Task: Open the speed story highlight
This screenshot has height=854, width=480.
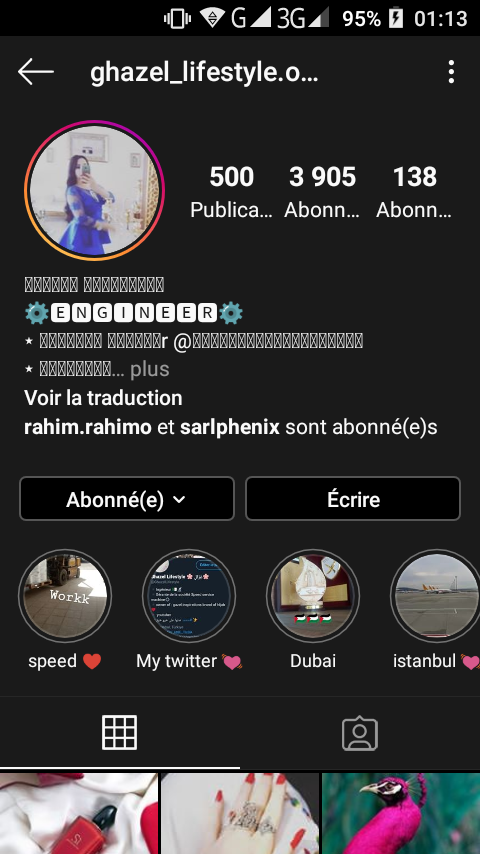Action: [65, 596]
